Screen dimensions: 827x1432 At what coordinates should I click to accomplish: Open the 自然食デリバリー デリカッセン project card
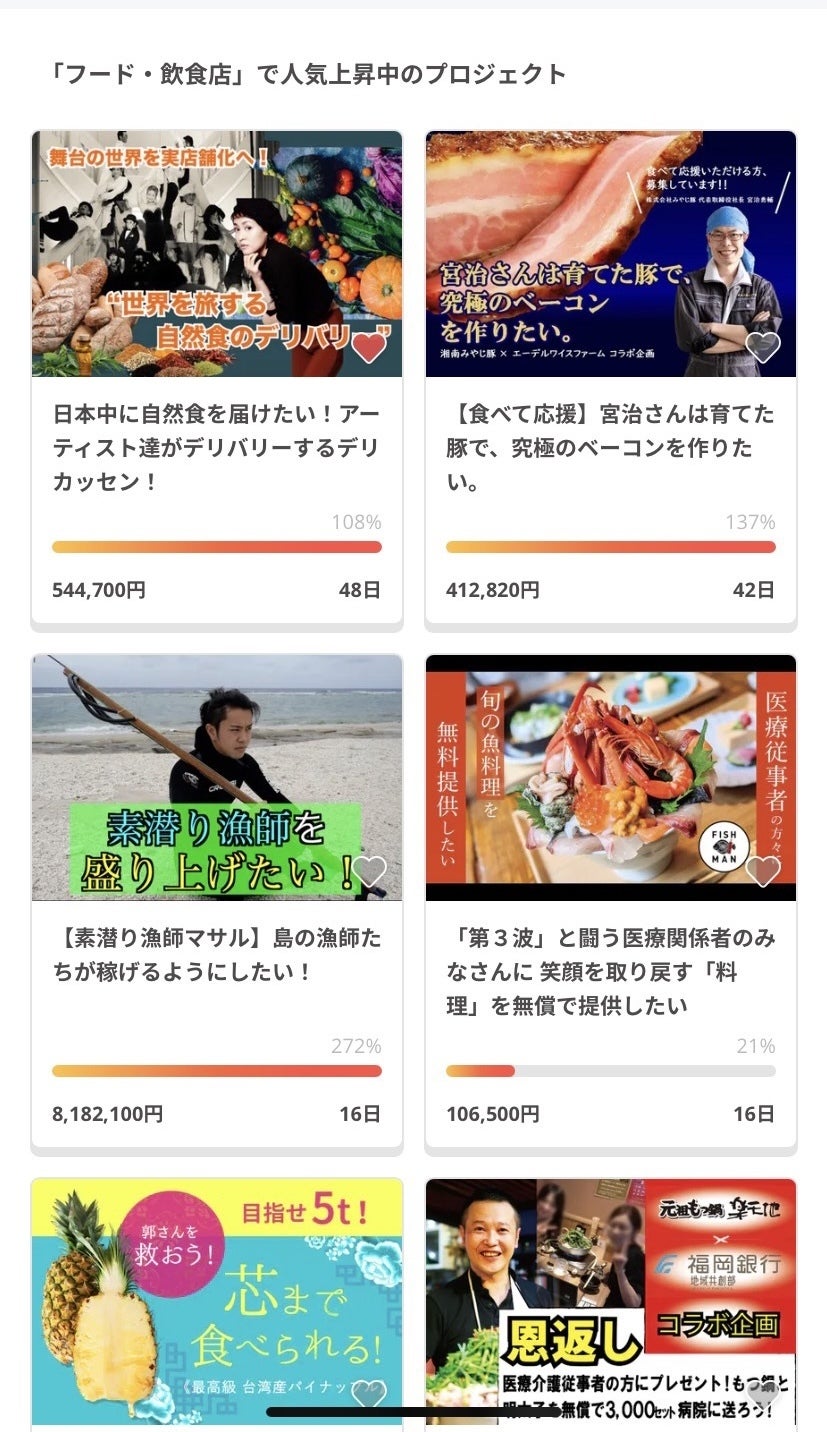coord(217,379)
